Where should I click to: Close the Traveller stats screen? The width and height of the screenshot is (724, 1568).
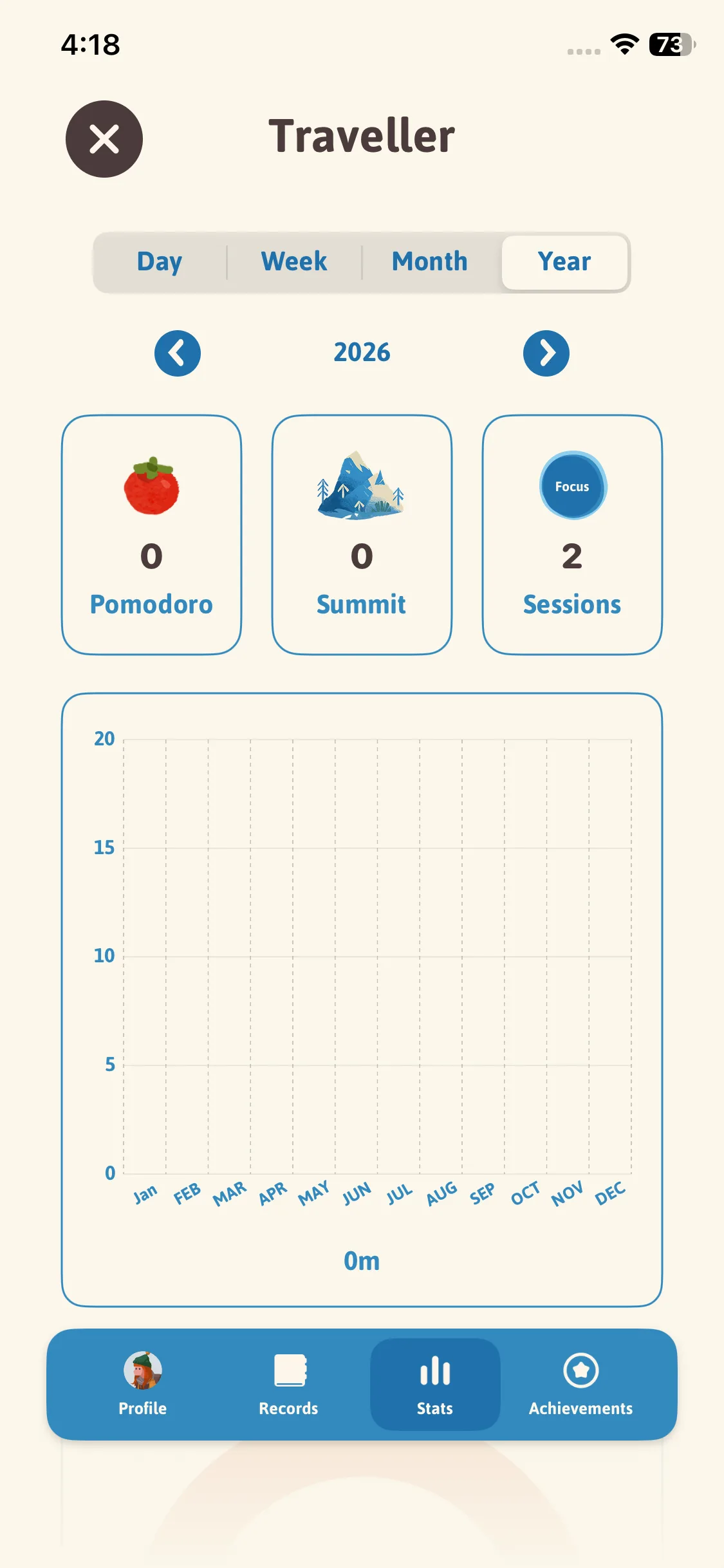(104, 139)
